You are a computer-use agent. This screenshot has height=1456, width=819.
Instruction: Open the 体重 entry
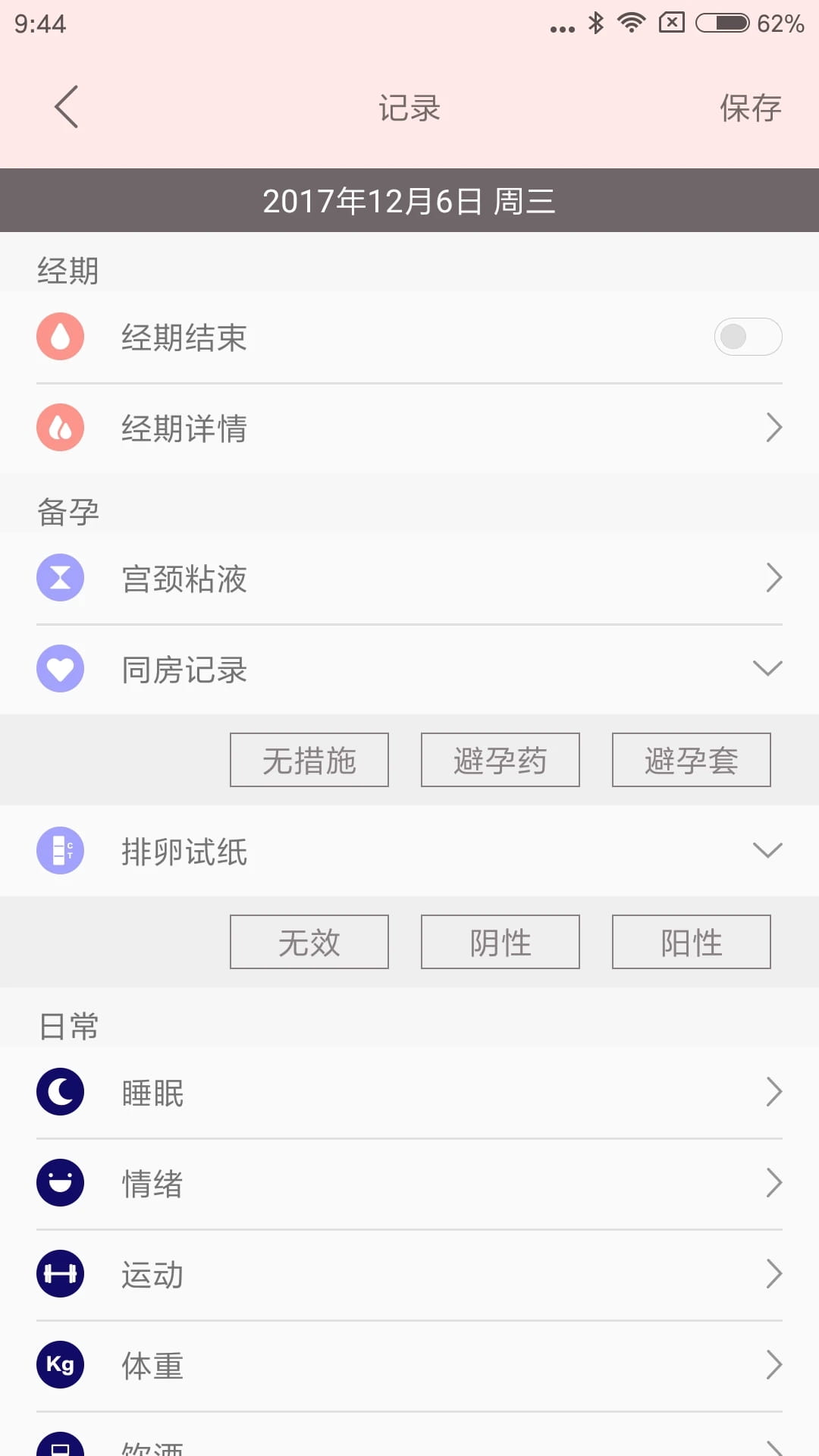(x=409, y=1365)
